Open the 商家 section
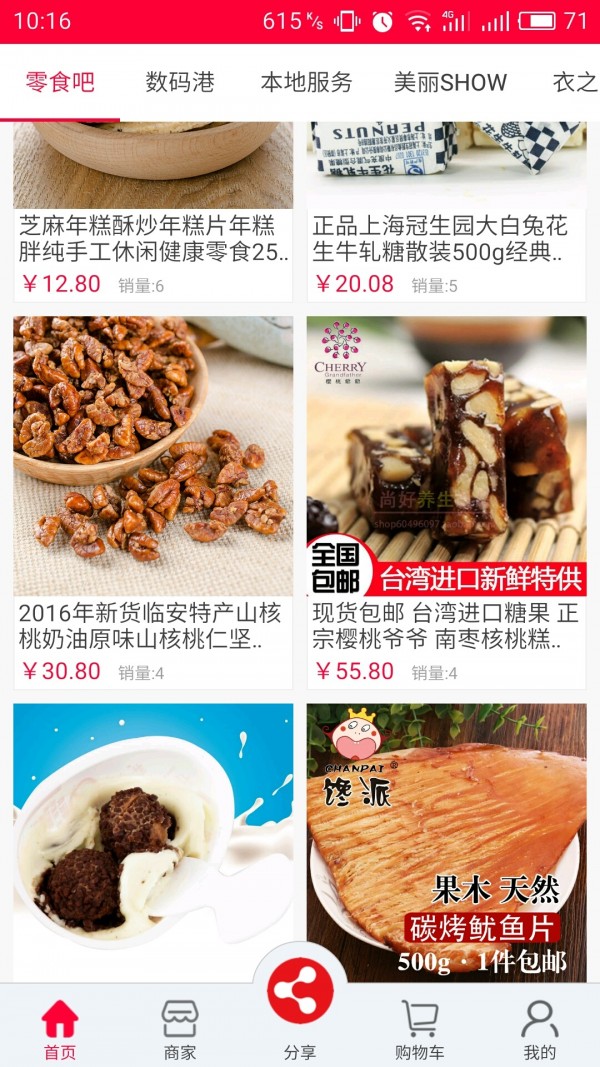The width and height of the screenshot is (600, 1067). pos(180,1028)
